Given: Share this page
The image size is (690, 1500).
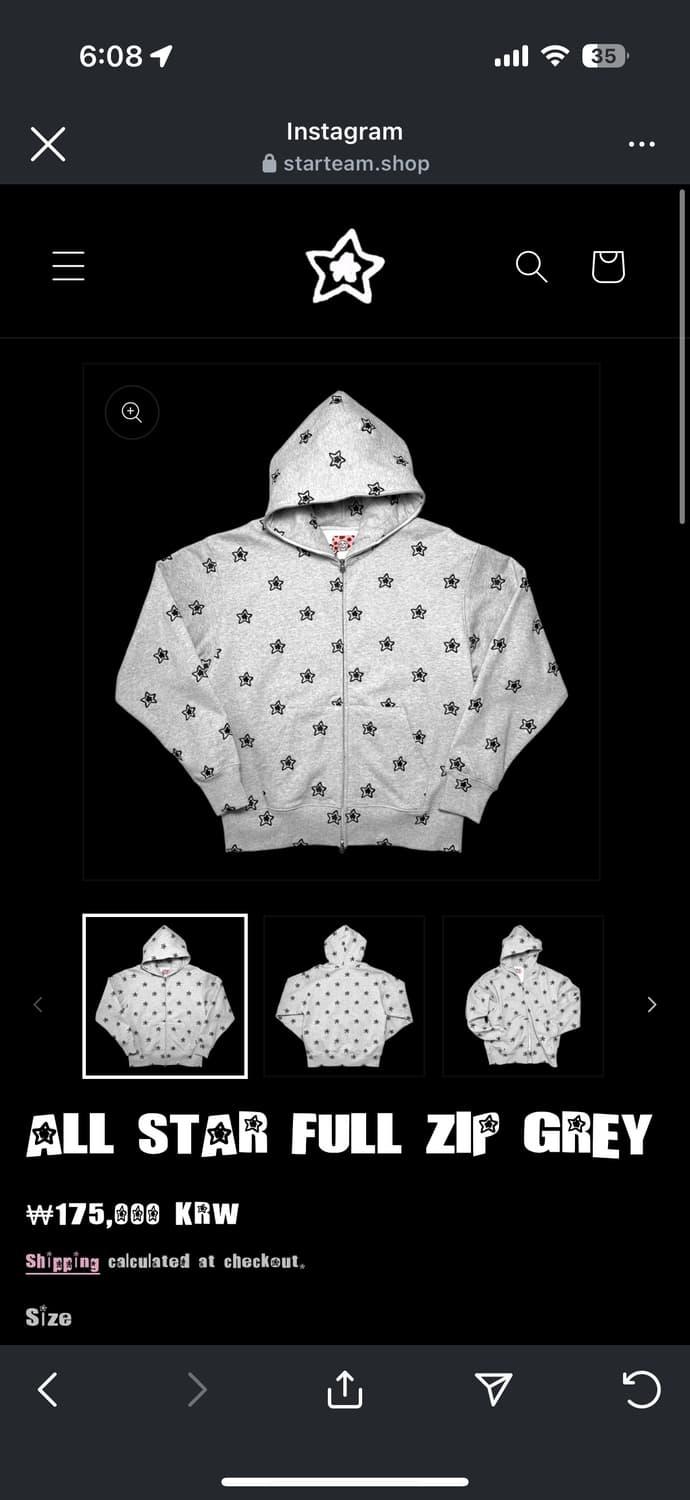Looking at the screenshot, I should (344, 1389).
